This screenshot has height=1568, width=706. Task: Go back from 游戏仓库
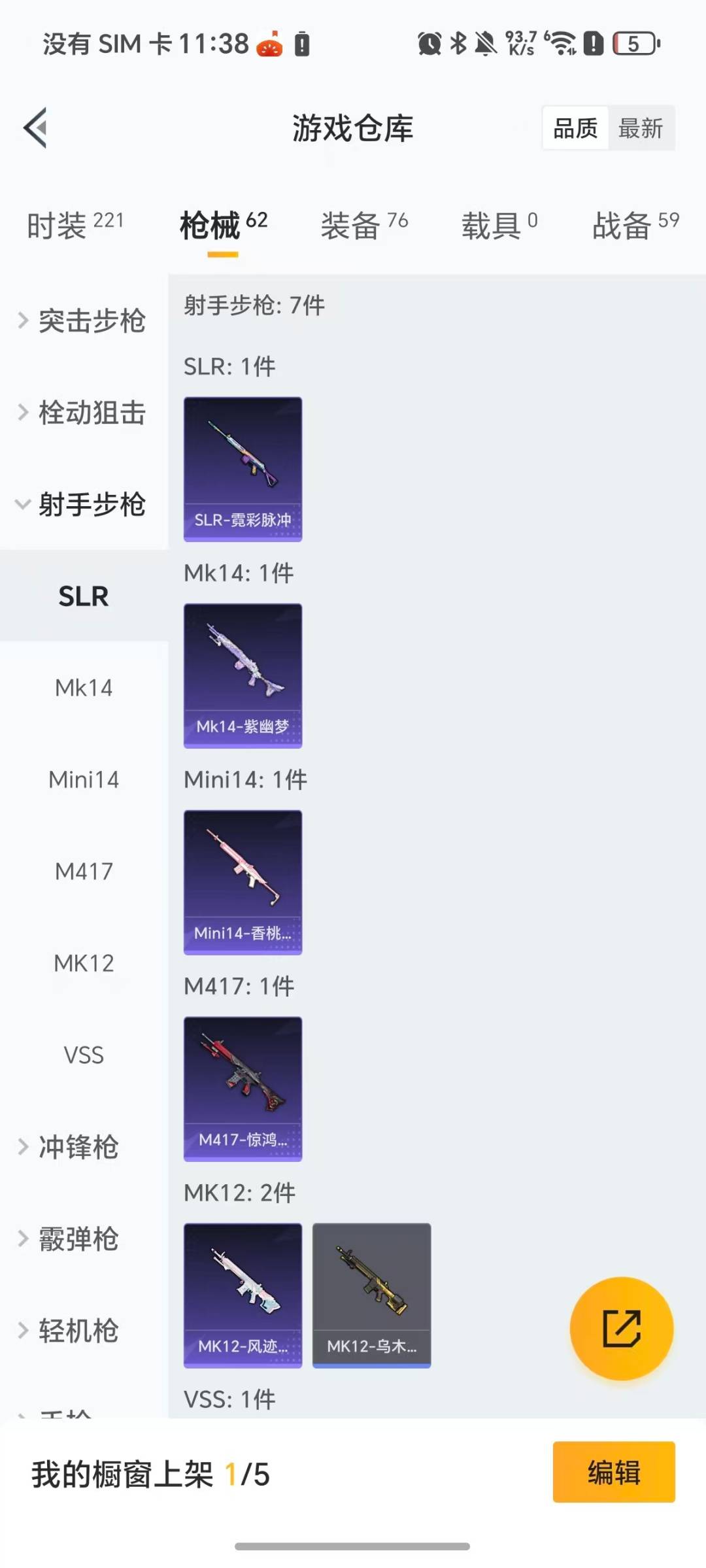pos(36,128)
